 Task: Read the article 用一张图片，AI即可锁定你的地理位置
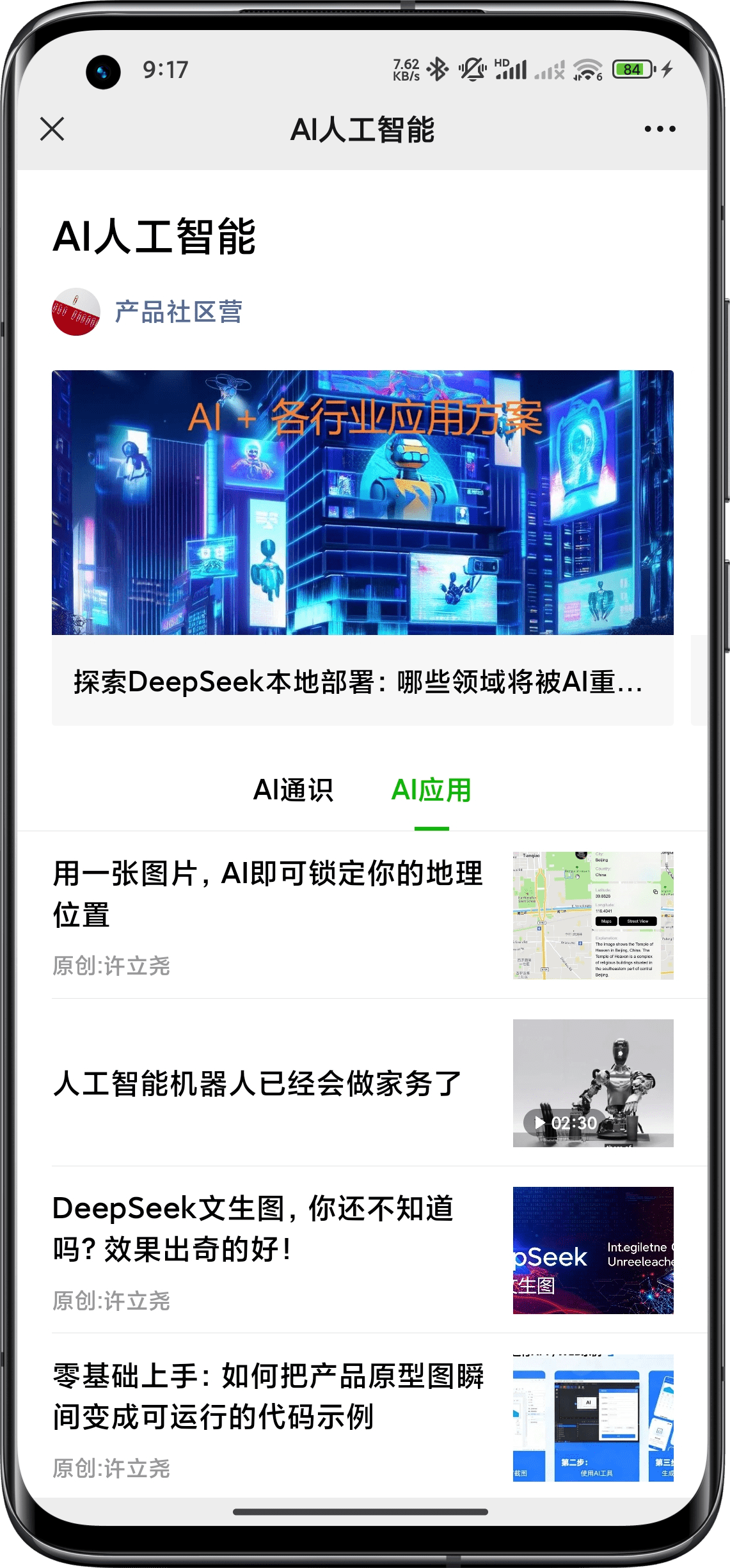[x=267, y=894]
